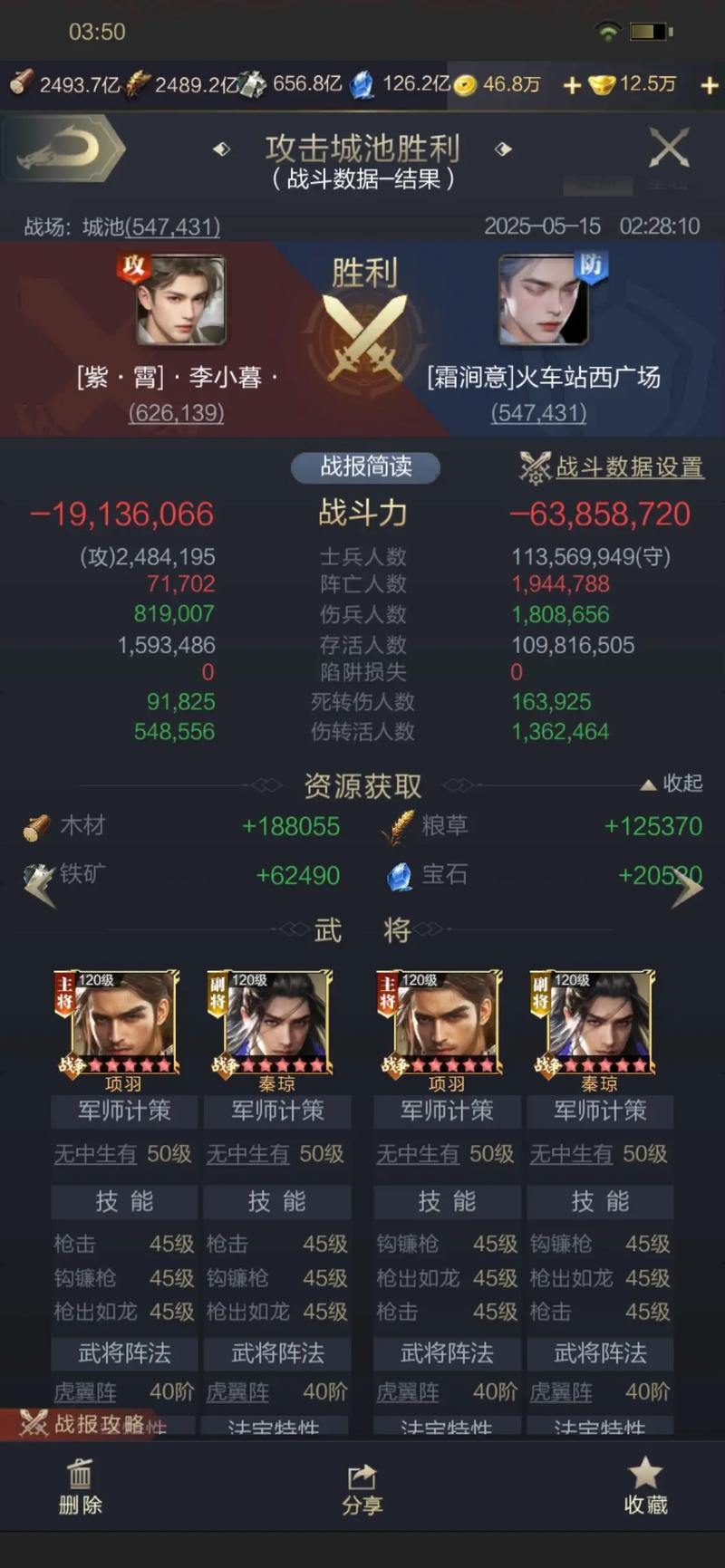725x1568 pixels.
Task: Go to previous report with left arrow
Action: point(39,885)
